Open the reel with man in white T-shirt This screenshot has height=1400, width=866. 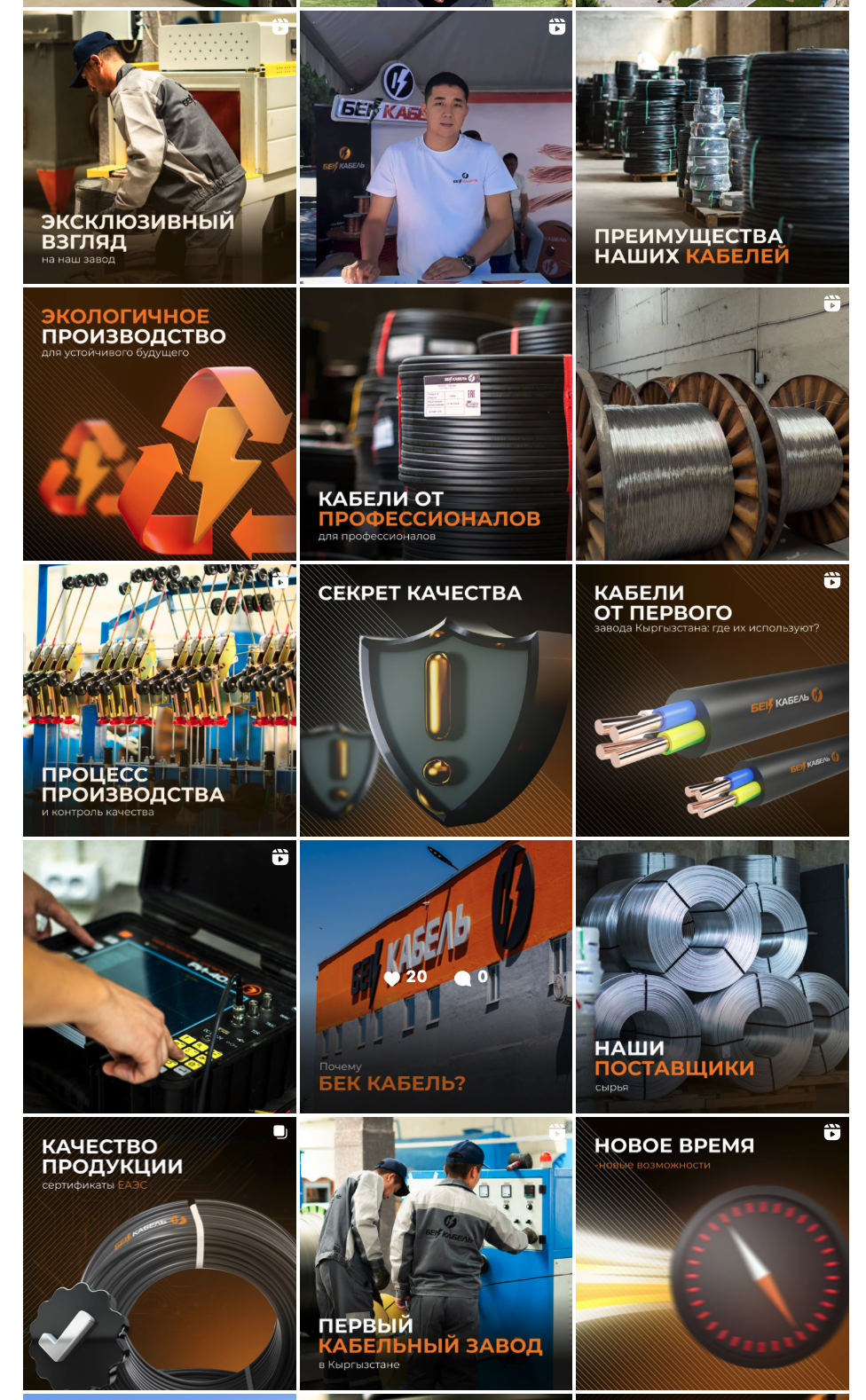436,147
